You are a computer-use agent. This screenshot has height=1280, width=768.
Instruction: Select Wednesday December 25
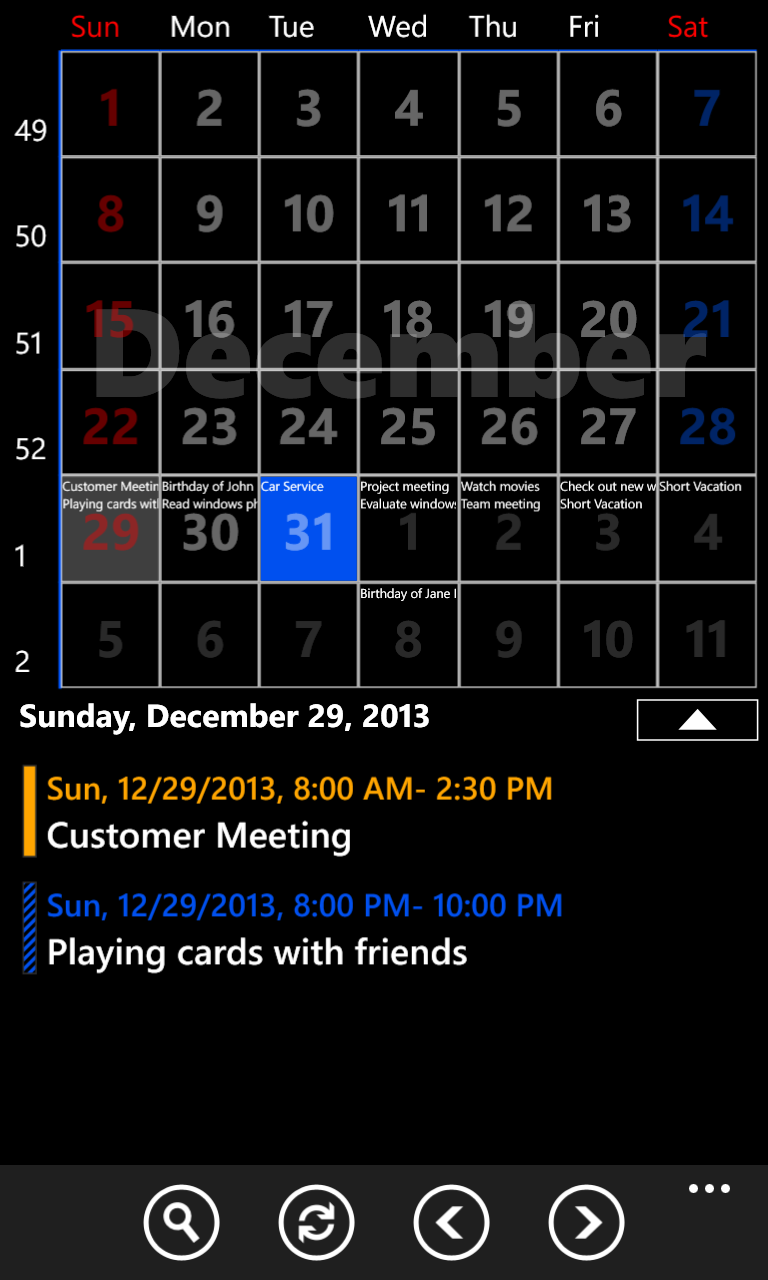[408, 423]
